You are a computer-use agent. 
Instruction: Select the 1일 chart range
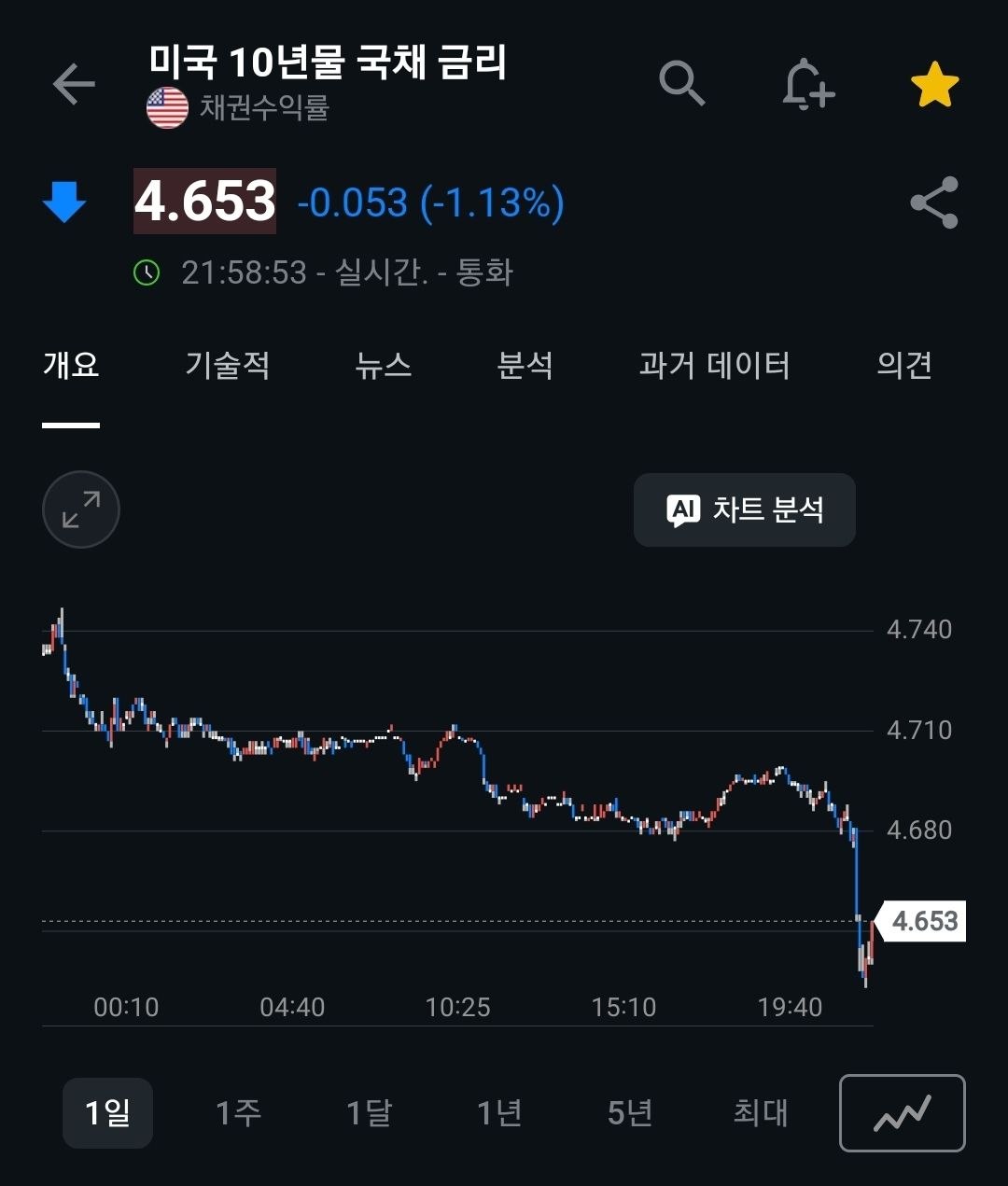(107, 1112)
